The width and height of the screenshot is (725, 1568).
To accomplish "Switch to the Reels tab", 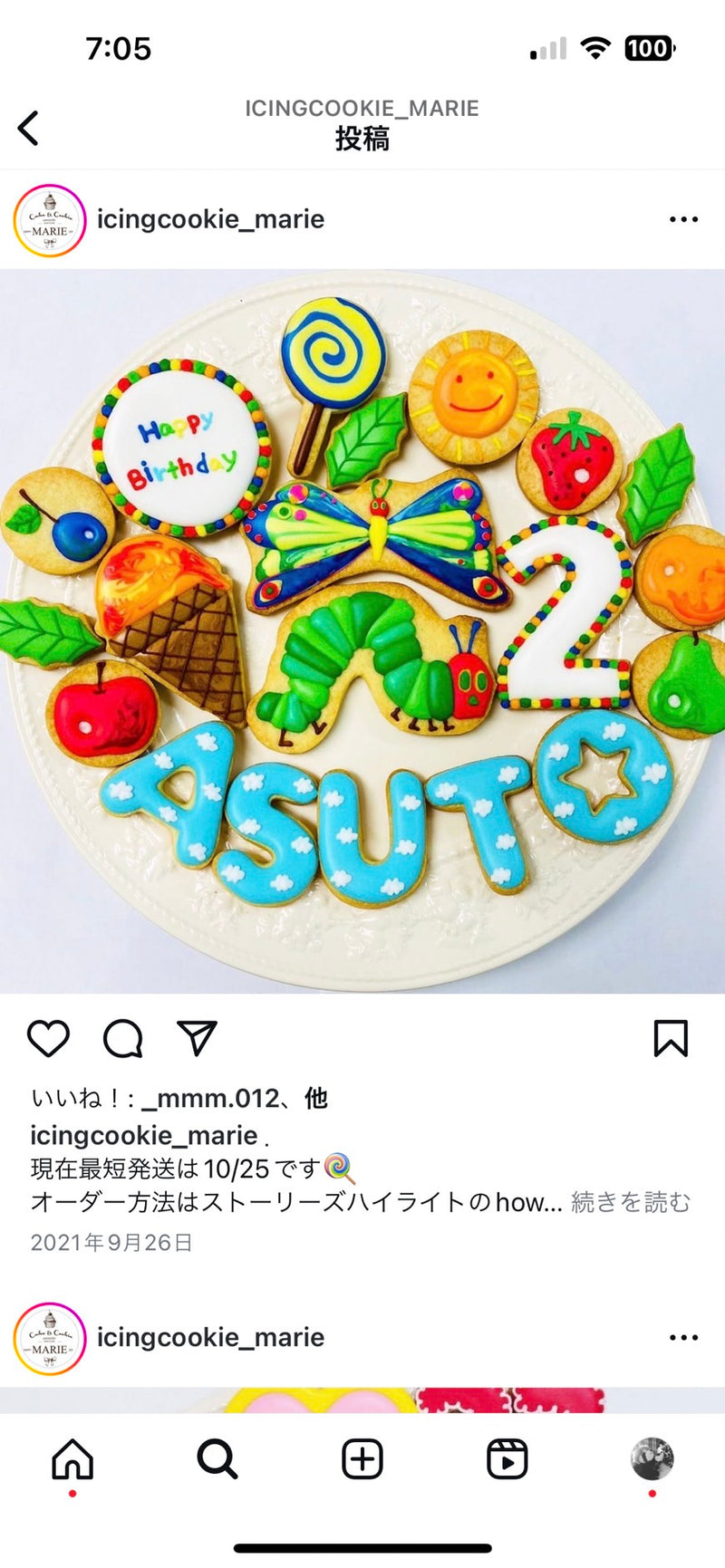I will [507, 1459].
